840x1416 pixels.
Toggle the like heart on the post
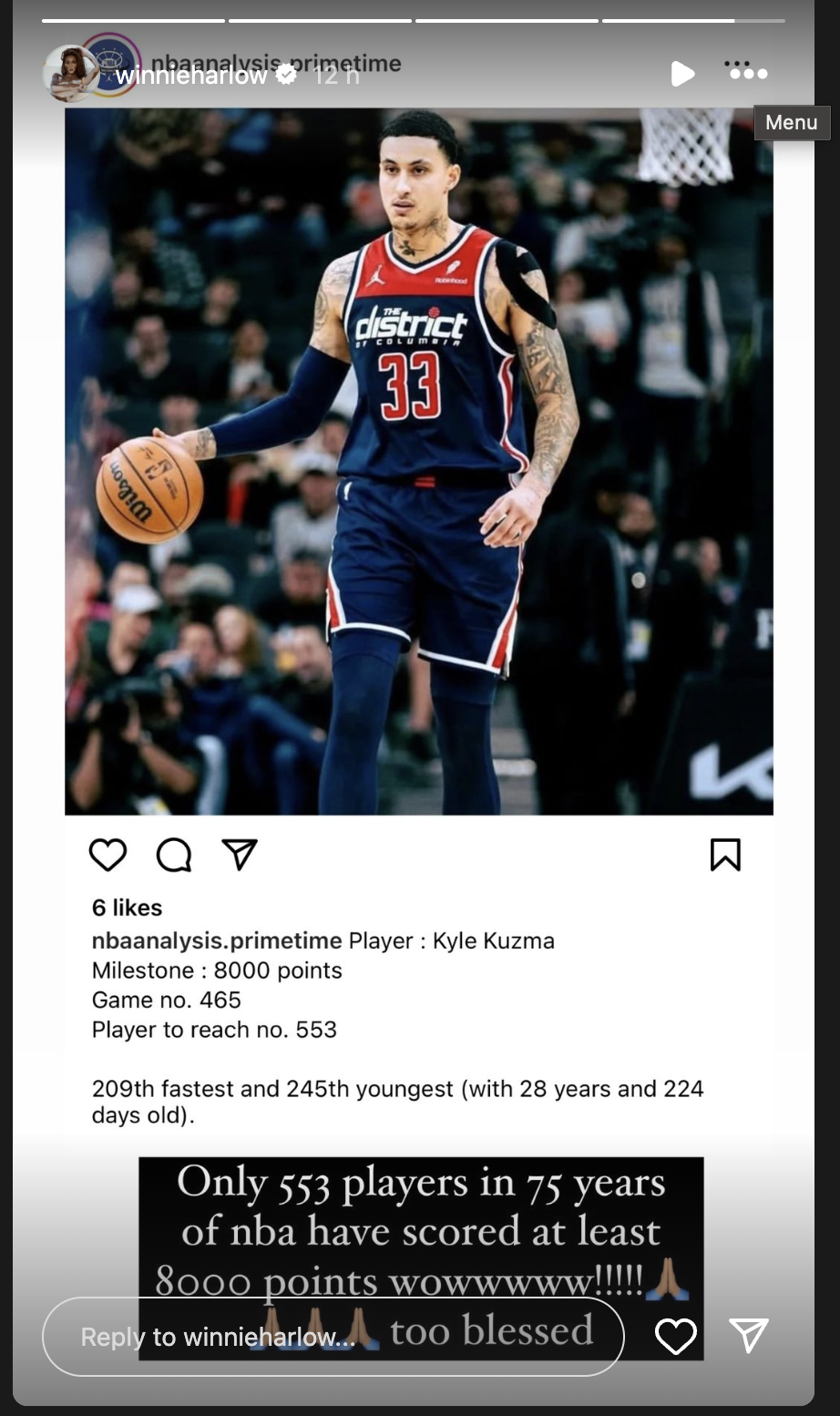point(108,855)
